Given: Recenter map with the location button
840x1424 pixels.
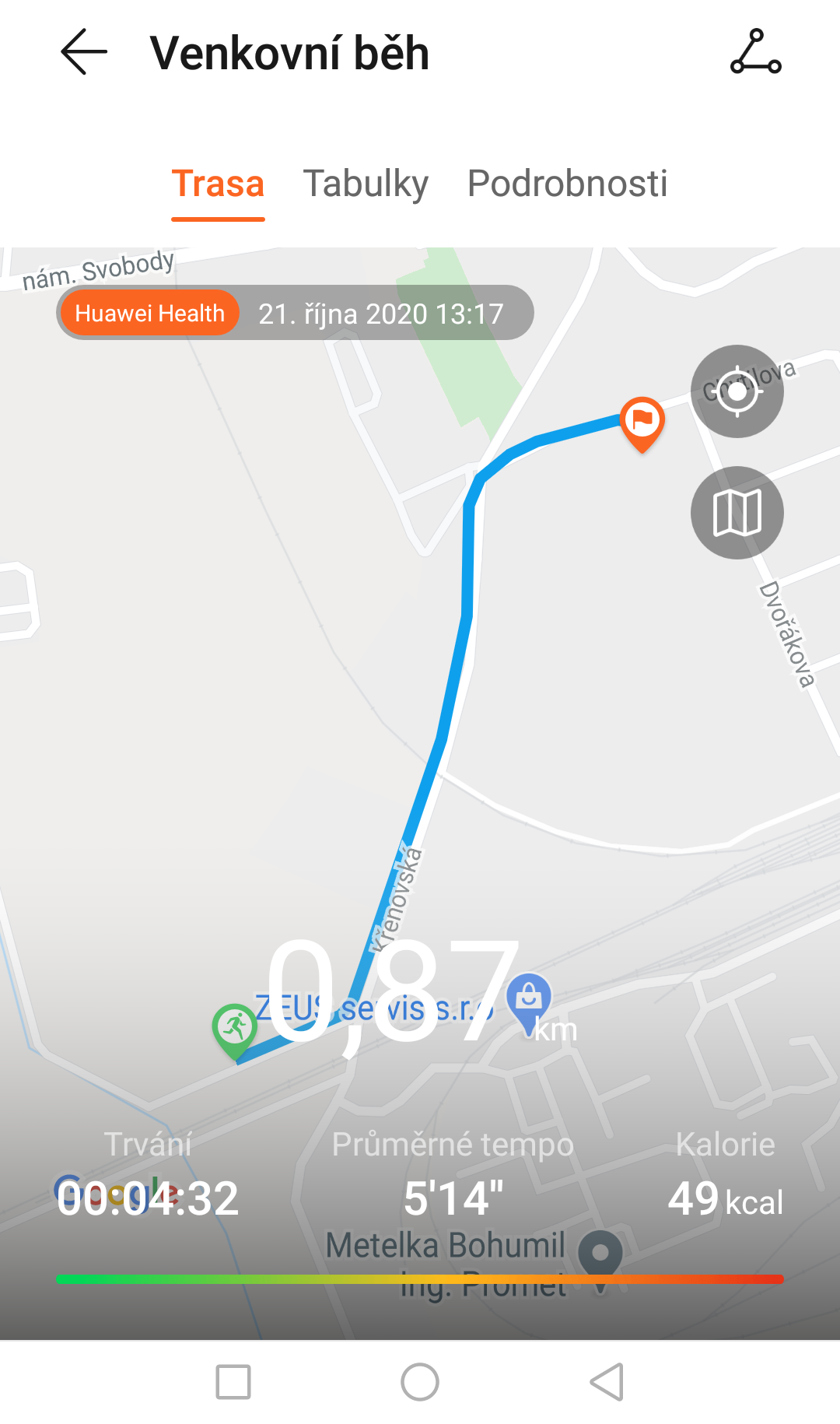Looking at the screenshot, I should (x=737, y=391).
